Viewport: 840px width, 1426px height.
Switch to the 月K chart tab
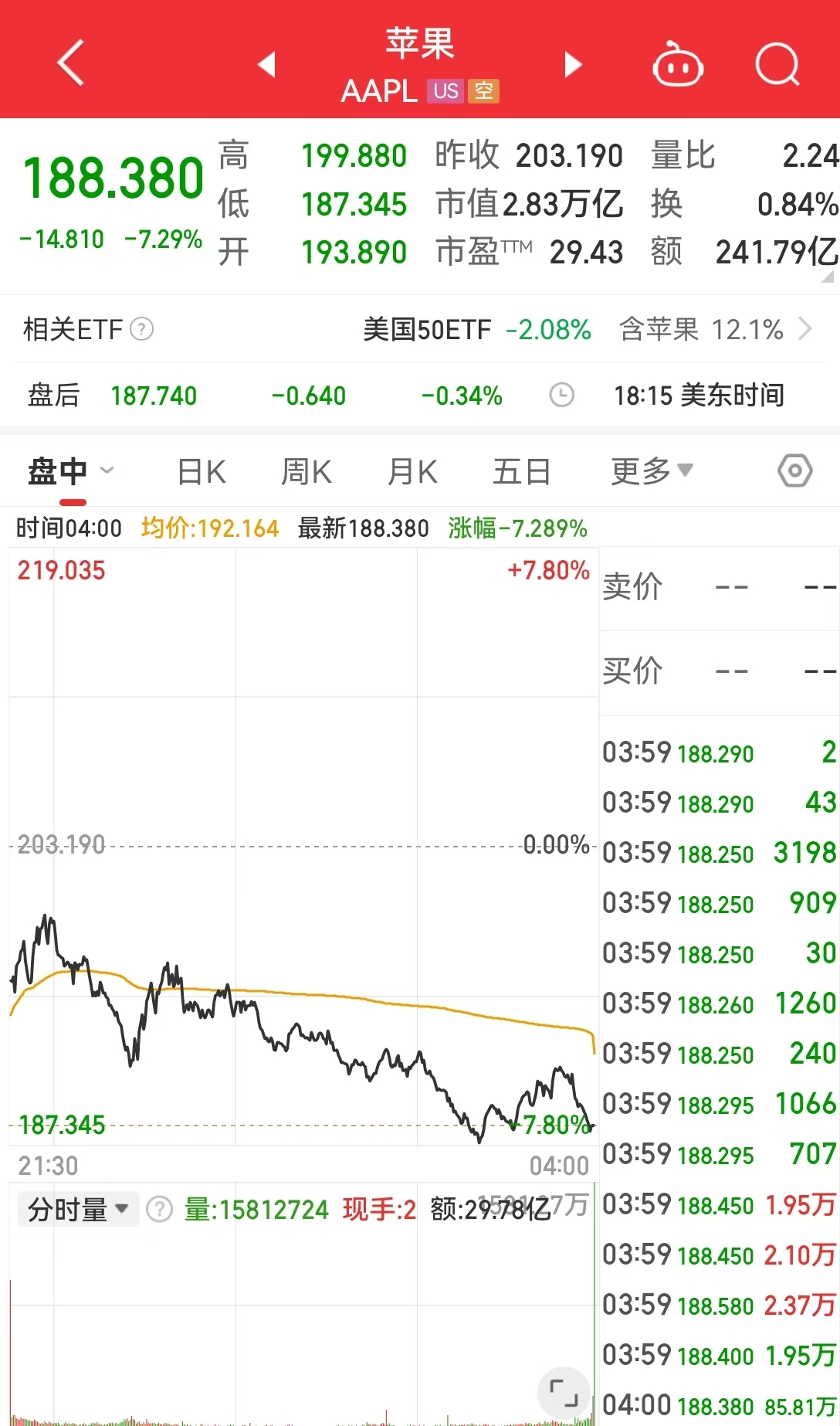[412, 471]
